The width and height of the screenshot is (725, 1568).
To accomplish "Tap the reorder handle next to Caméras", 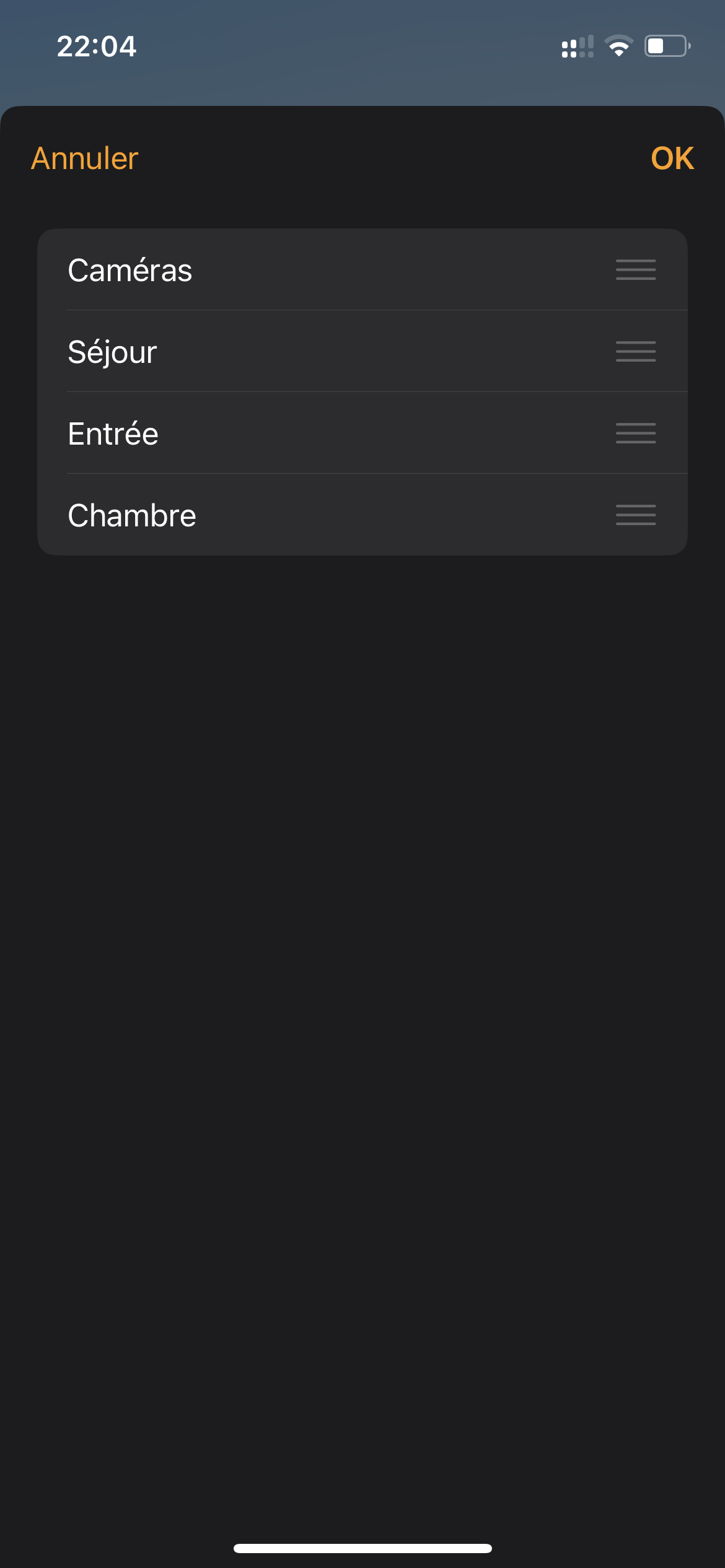I will pyautogui.click(x=636, y=270).
